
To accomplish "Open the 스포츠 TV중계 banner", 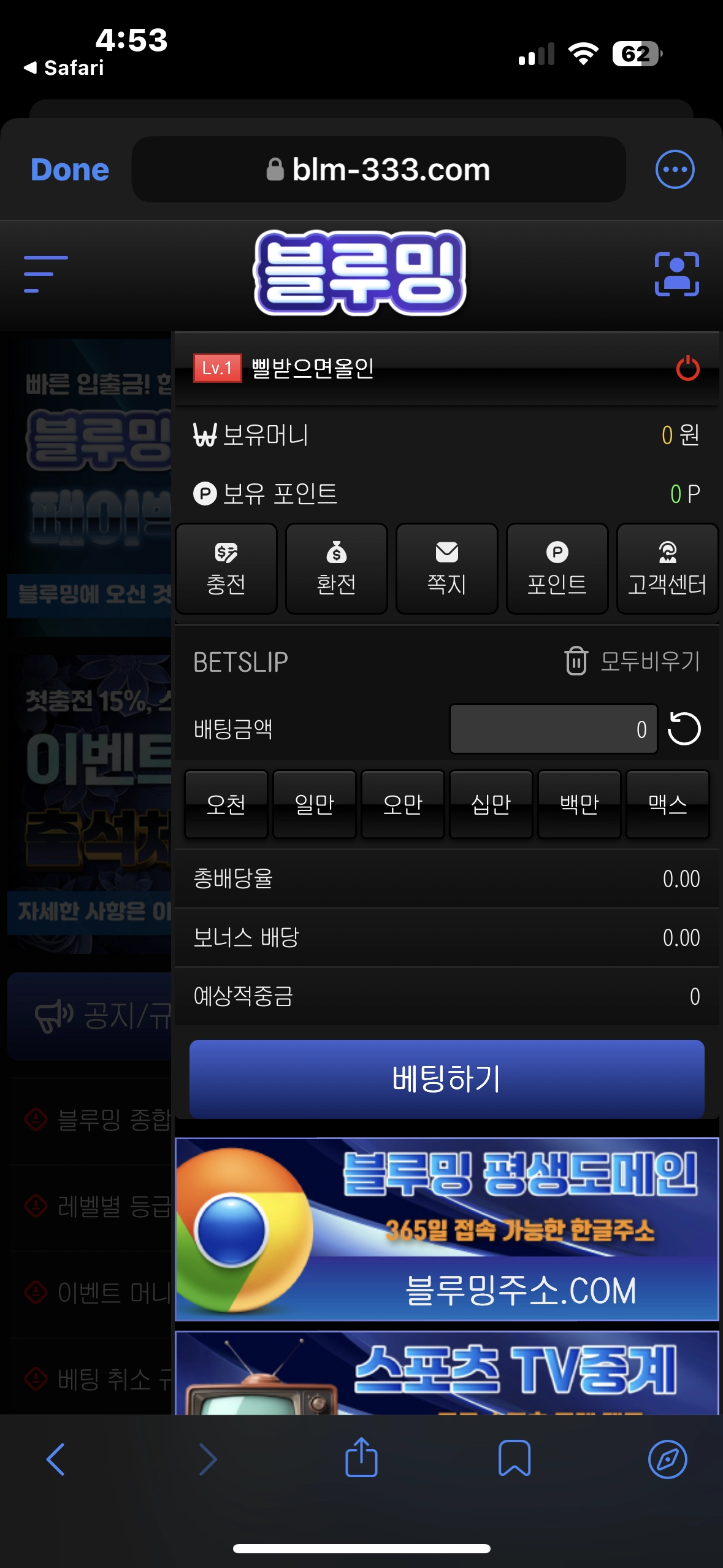I will click(446, 1374).
